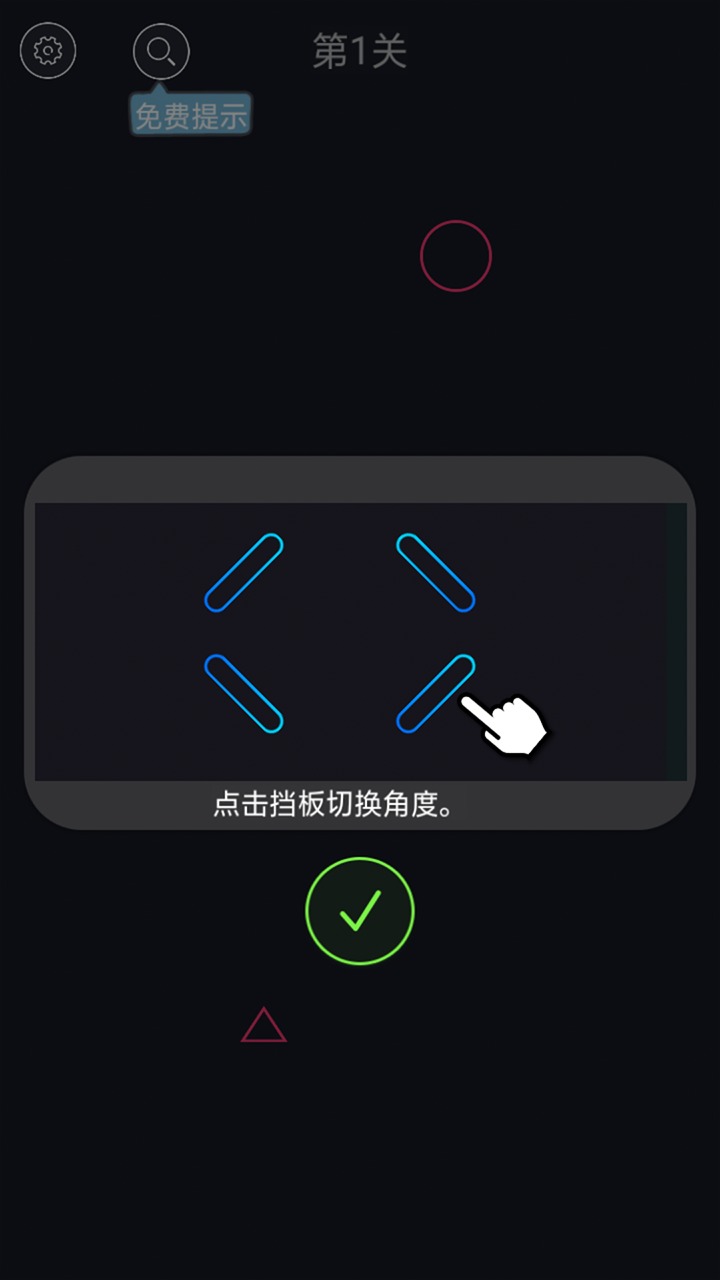The height and width of the screenshot is (1280, 720).
Task: Open game options via the gear icon
Action: tap(48, 51)
